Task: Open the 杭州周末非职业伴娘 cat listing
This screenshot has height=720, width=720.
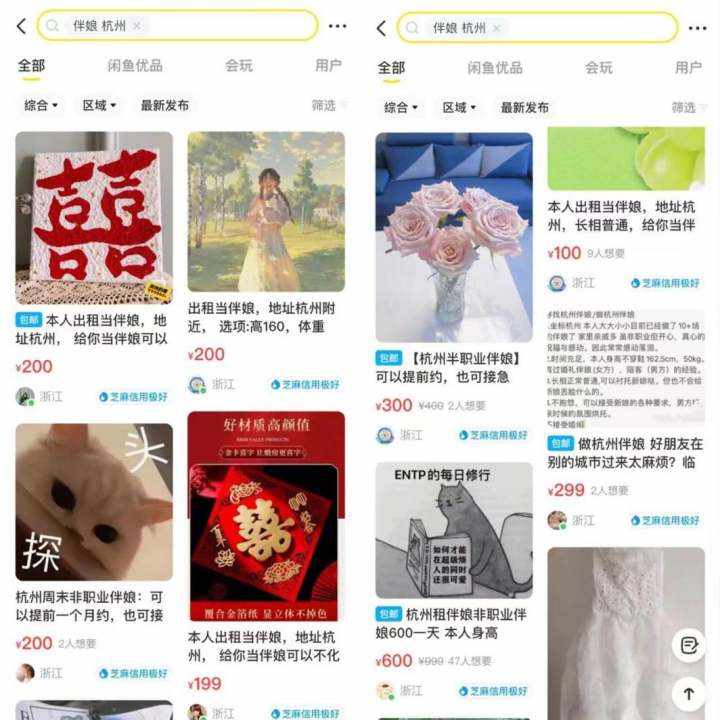Action: point(93,502)
